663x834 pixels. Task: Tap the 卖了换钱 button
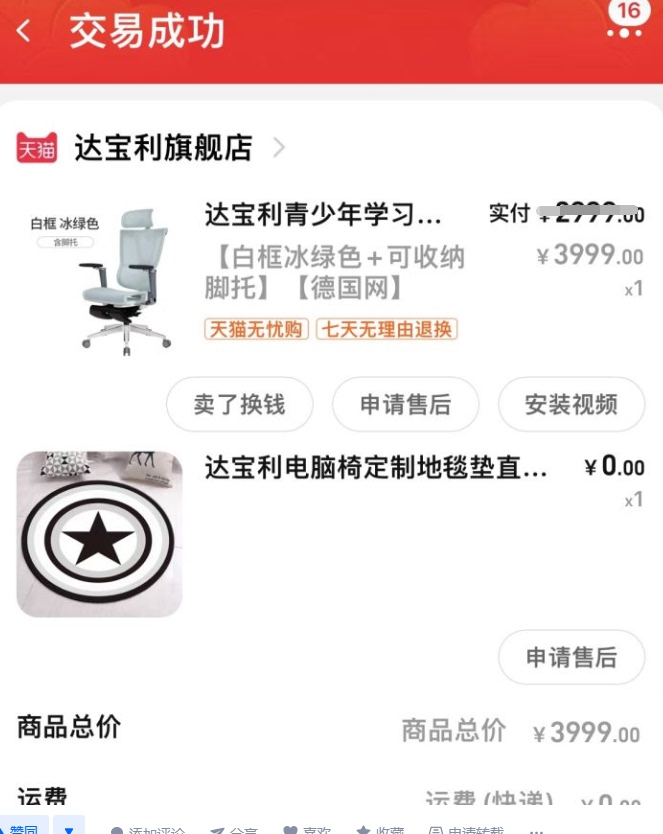coord(239,404)
